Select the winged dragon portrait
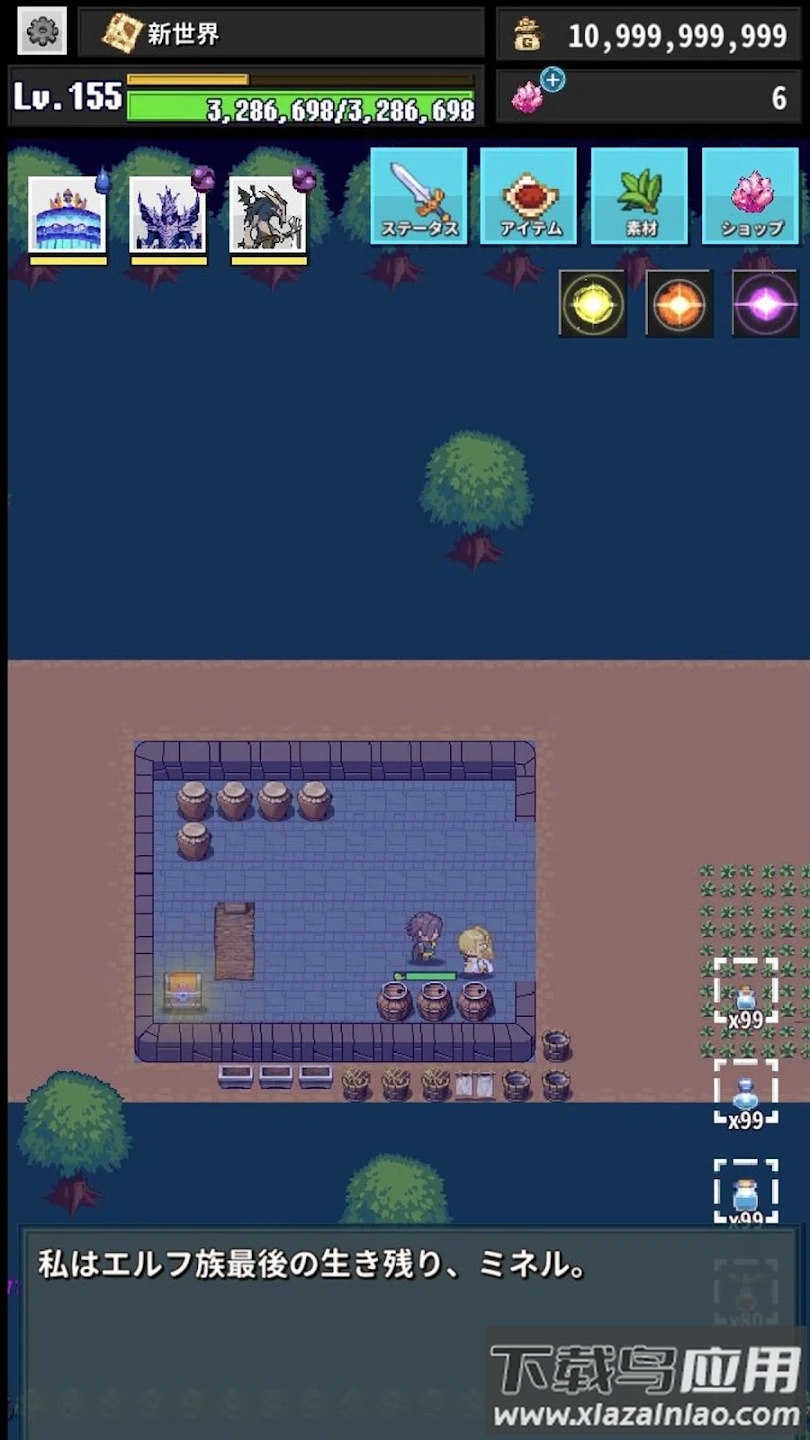Viewport: 810px width, 1440px height. coord(268,217)
